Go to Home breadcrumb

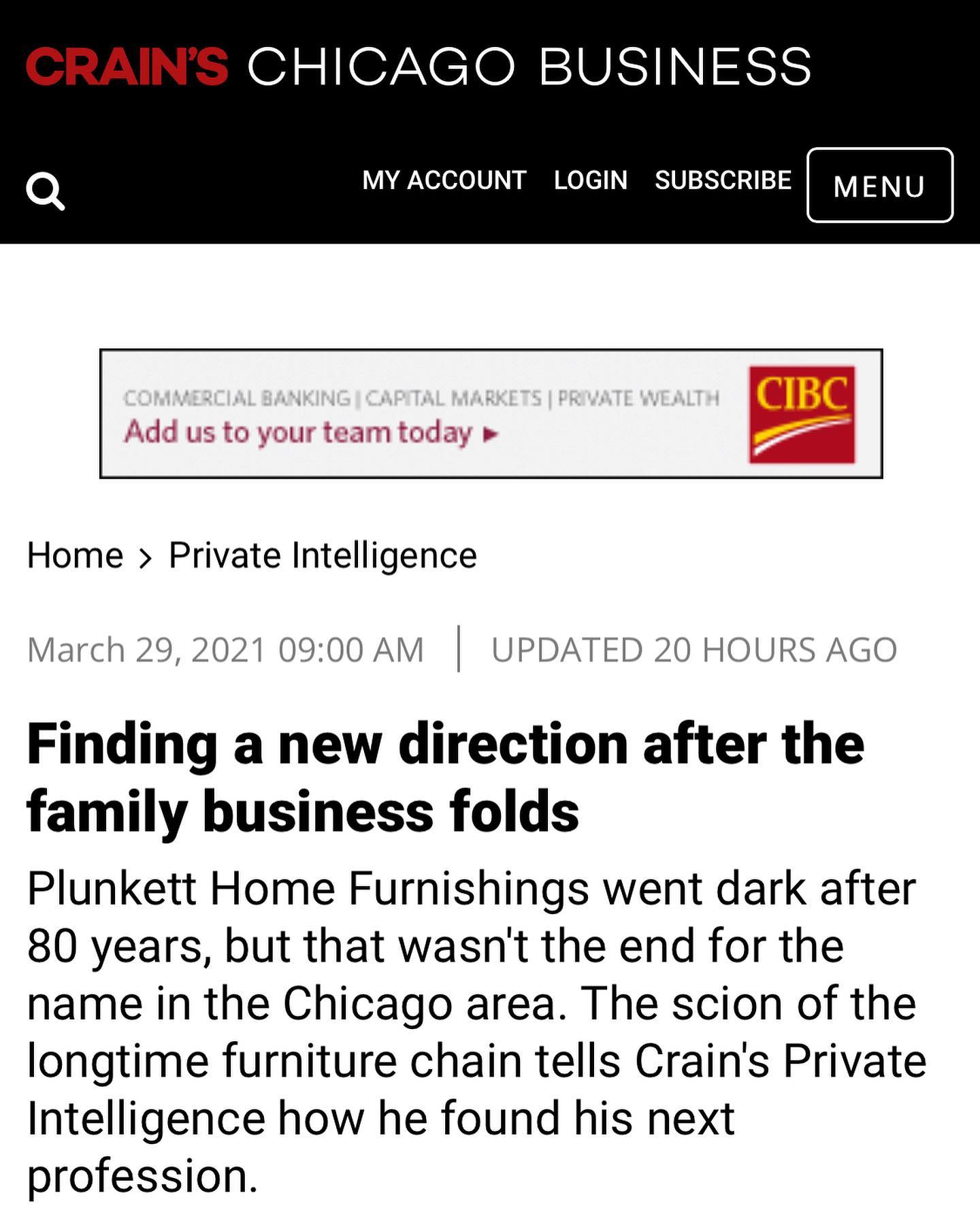coord(75,555)
